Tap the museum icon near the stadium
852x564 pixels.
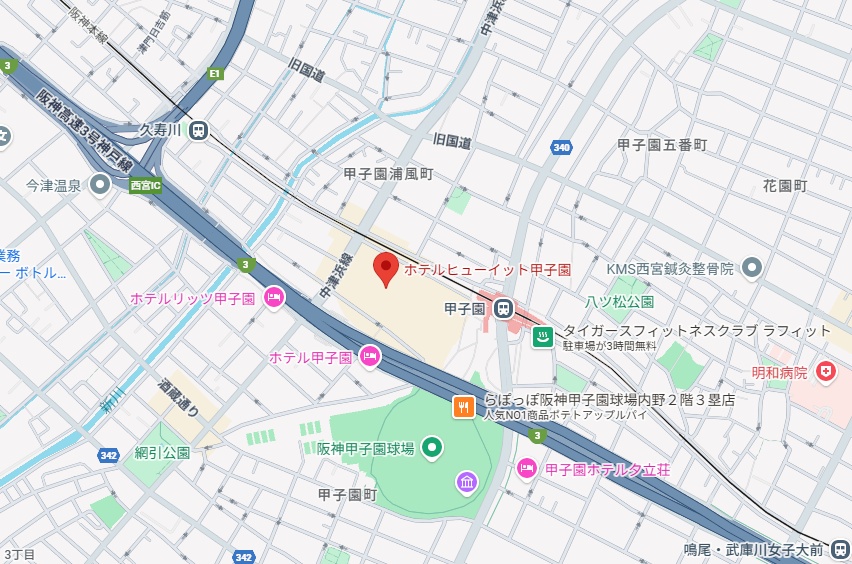point(467,484)
